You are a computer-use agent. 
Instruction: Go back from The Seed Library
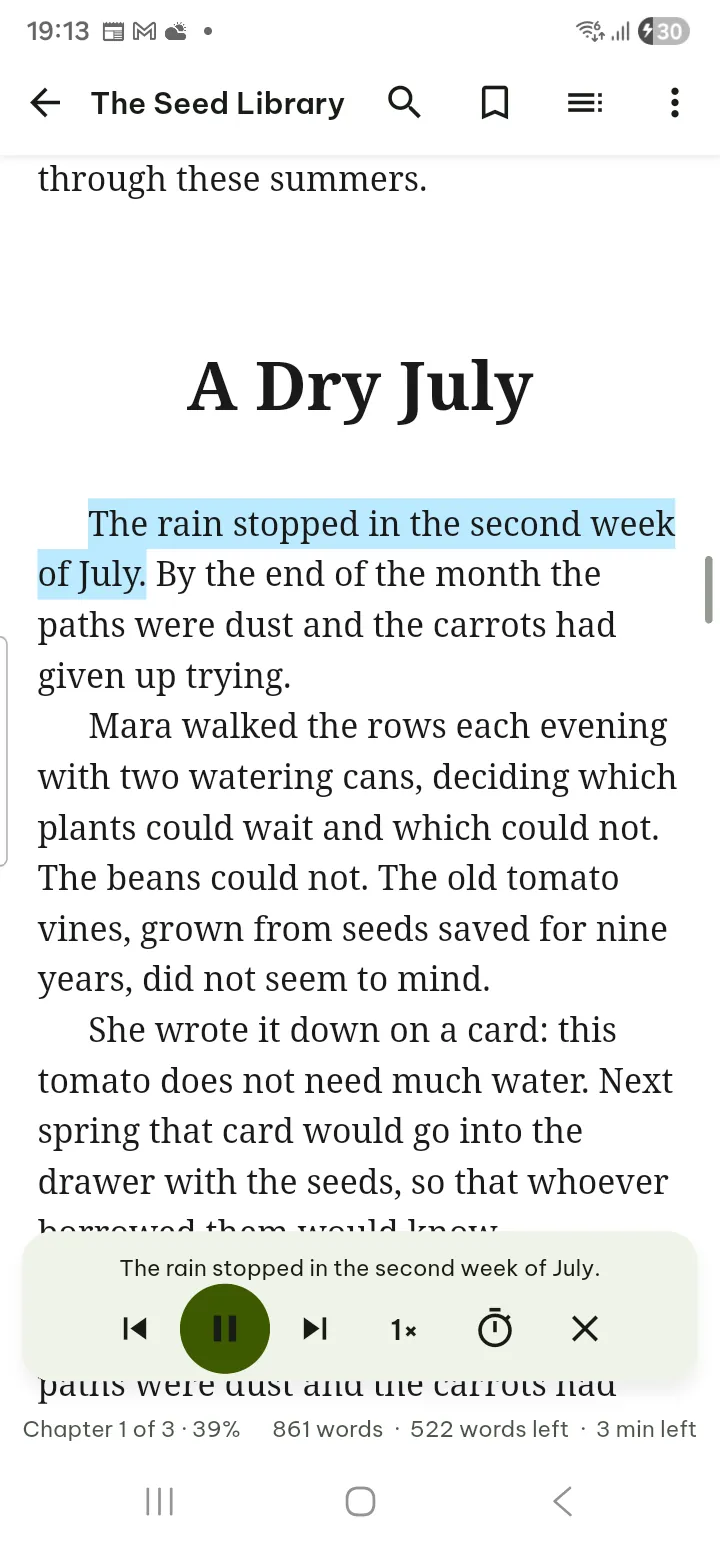[46, 102]
